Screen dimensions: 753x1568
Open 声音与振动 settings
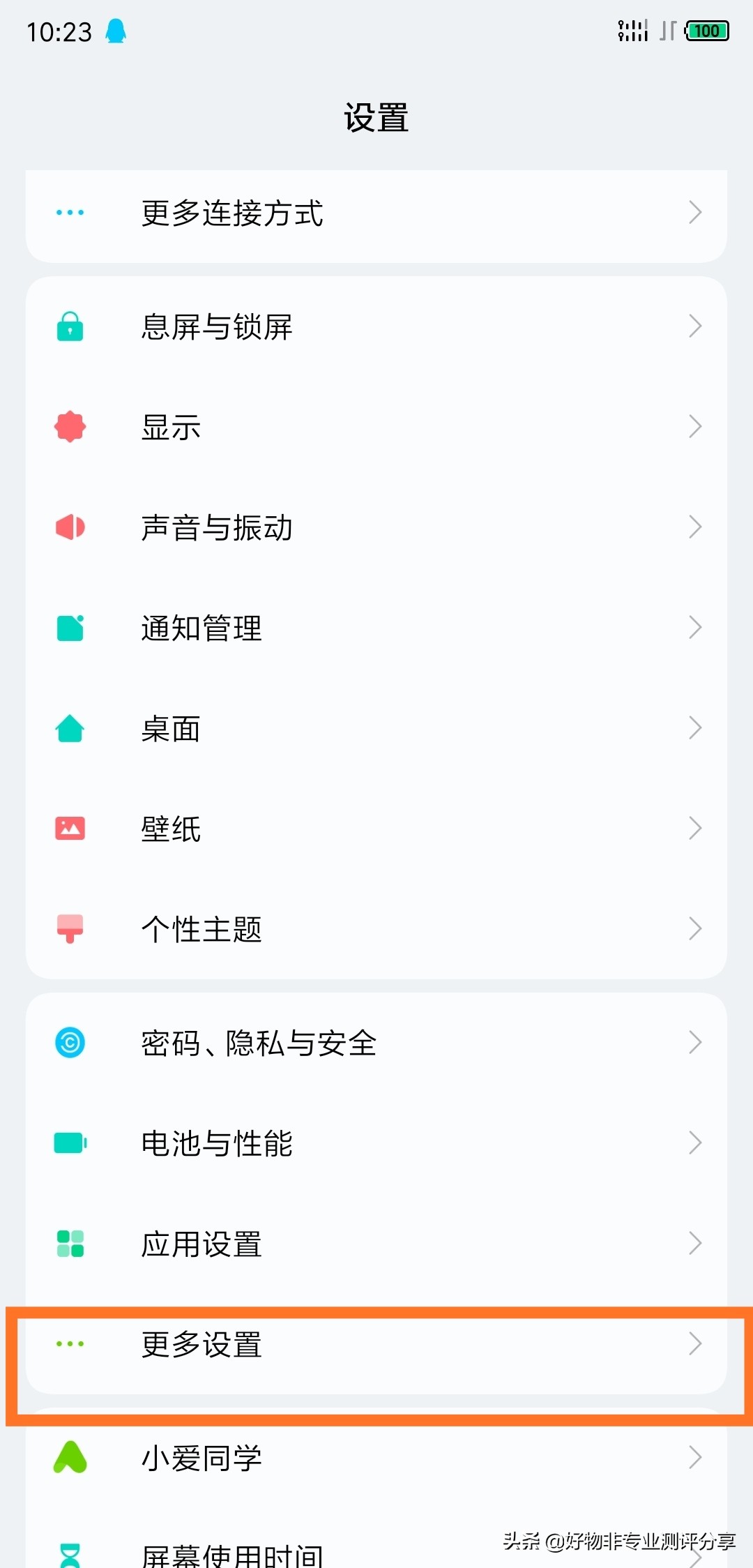point(376,527)
